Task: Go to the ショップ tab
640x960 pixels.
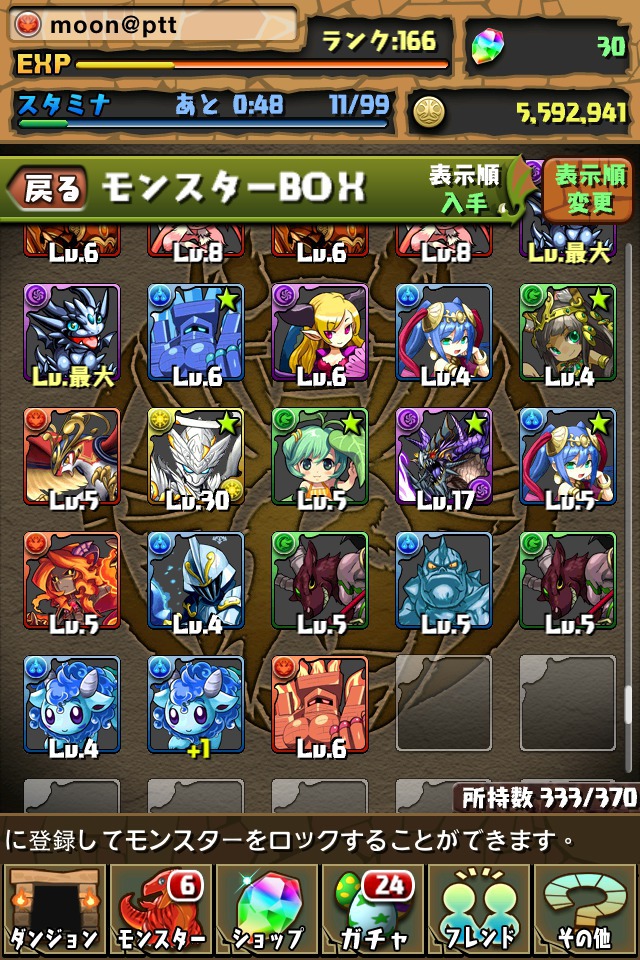Action: 266,910
